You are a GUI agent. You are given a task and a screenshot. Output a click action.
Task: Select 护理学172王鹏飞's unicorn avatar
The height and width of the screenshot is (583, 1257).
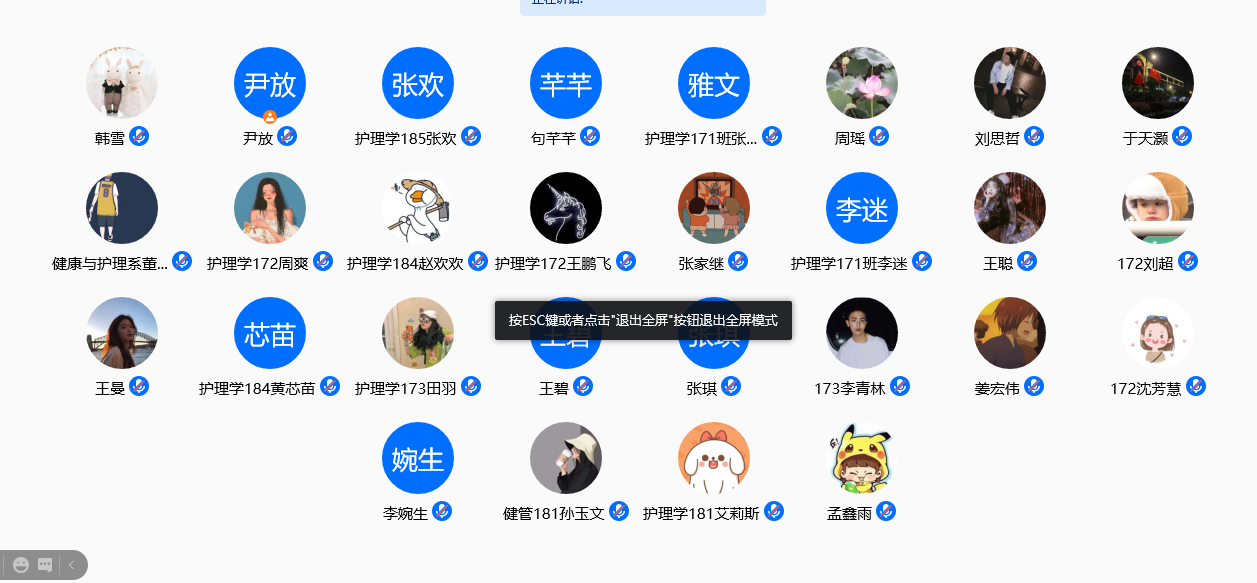coord(566,208)
